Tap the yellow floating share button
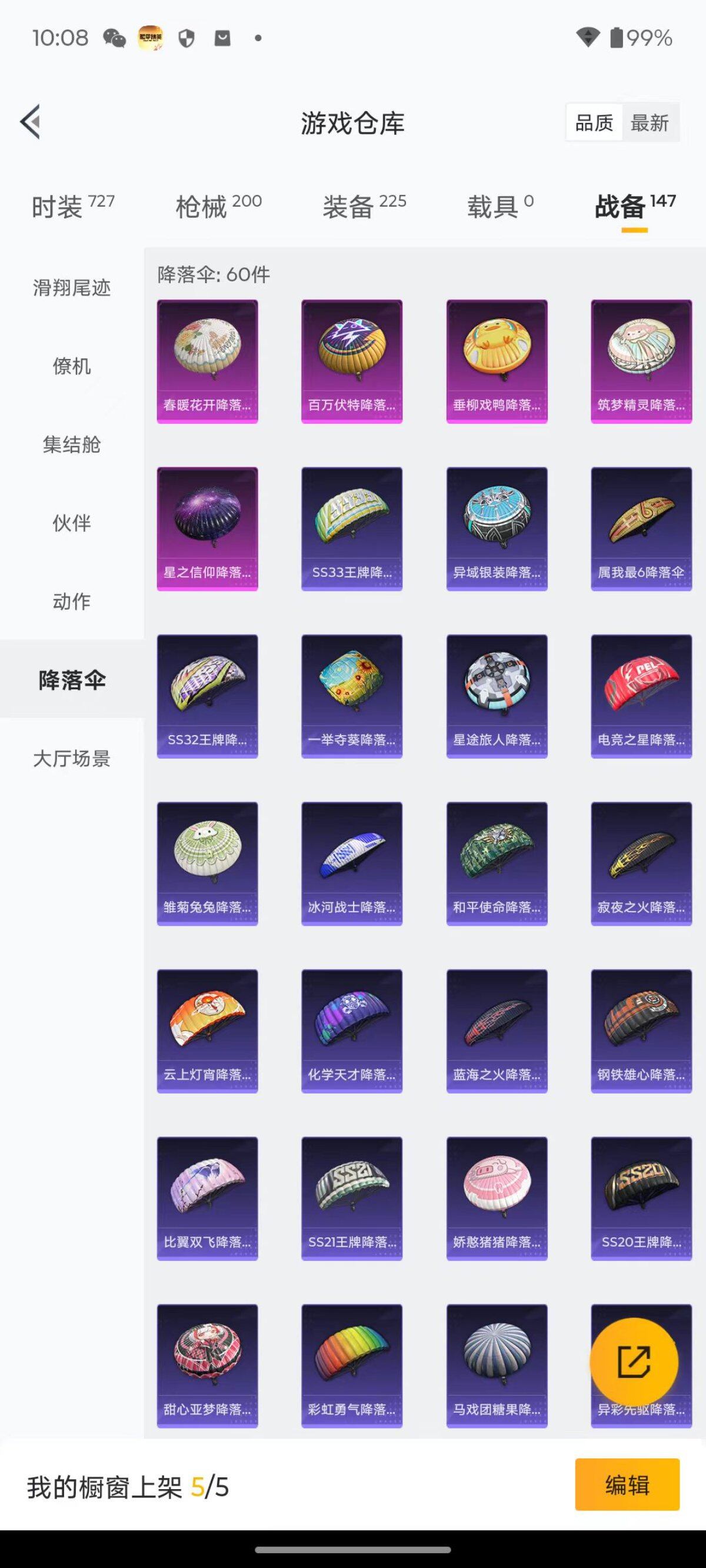 (634, 1361)
